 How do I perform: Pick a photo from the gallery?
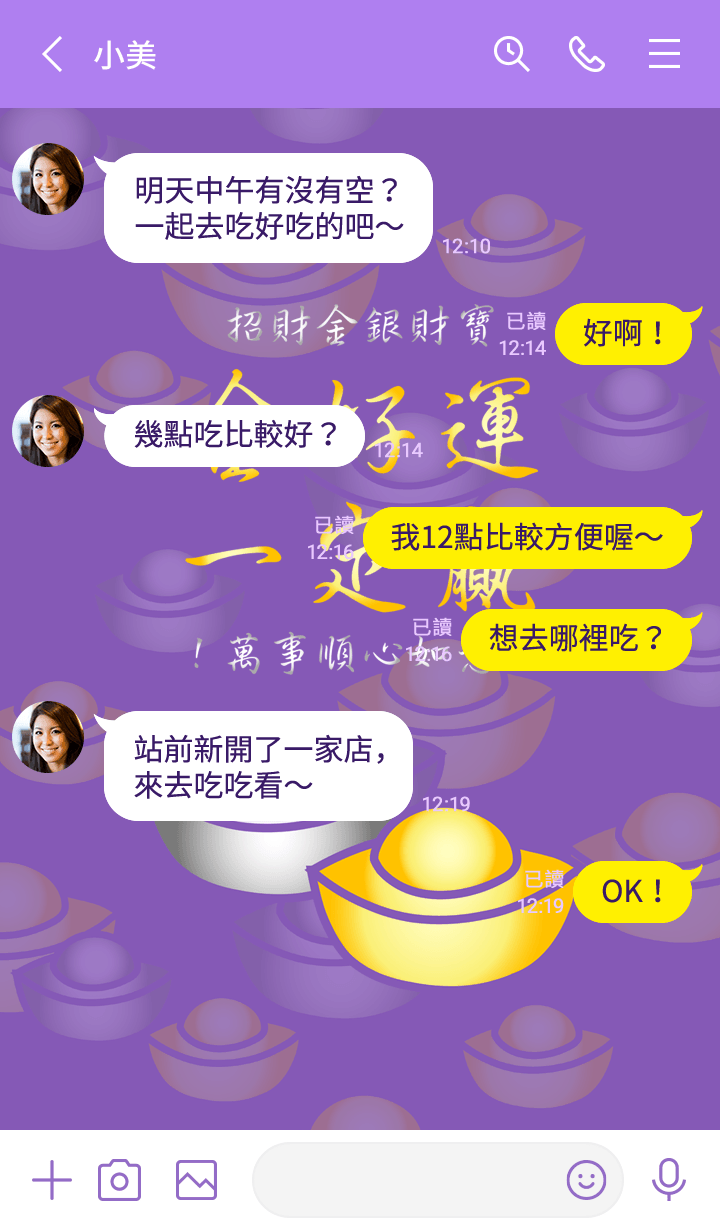pos(196,1181)
